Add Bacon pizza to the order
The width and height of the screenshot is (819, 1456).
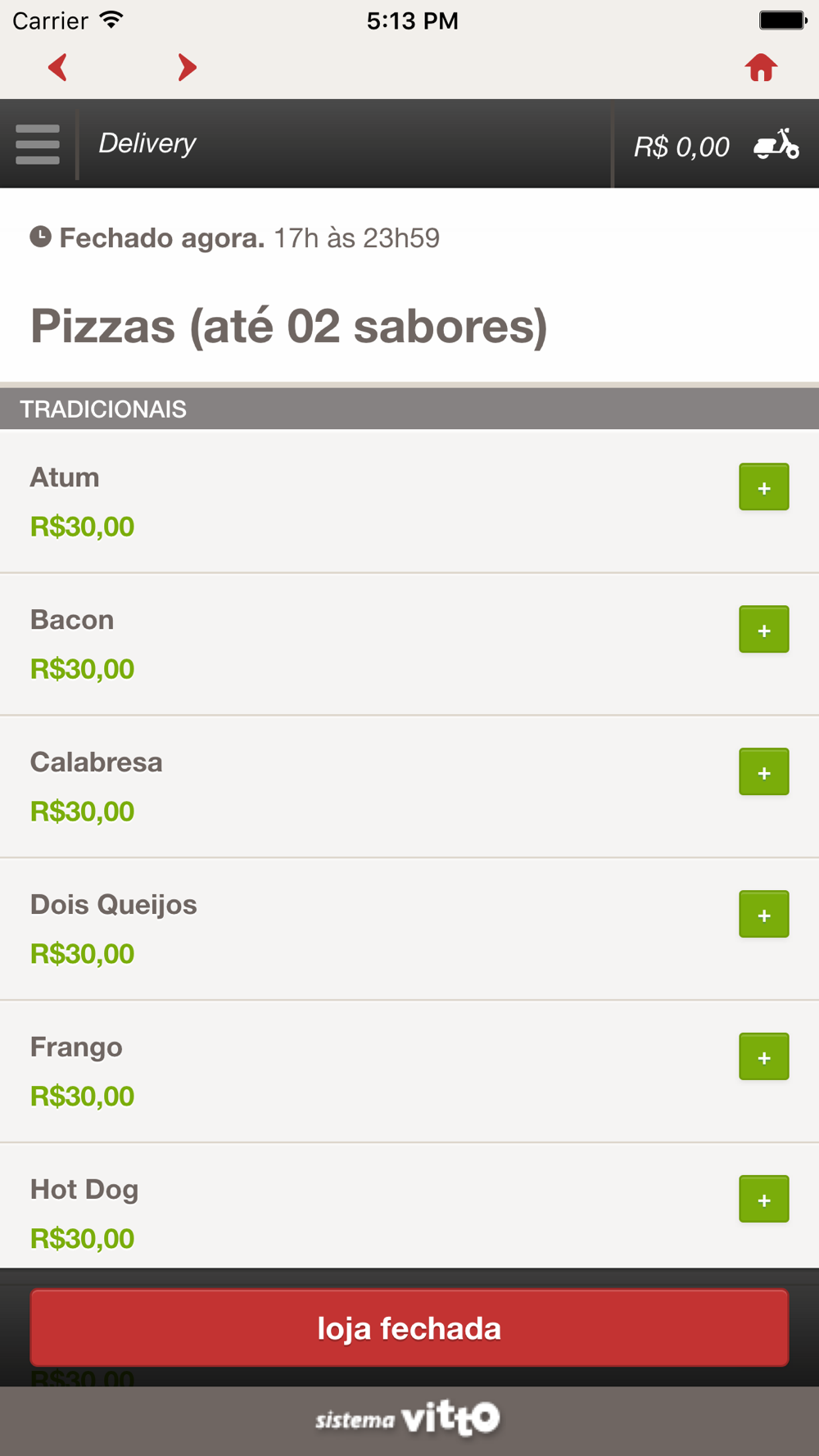[x=763, y=630]
